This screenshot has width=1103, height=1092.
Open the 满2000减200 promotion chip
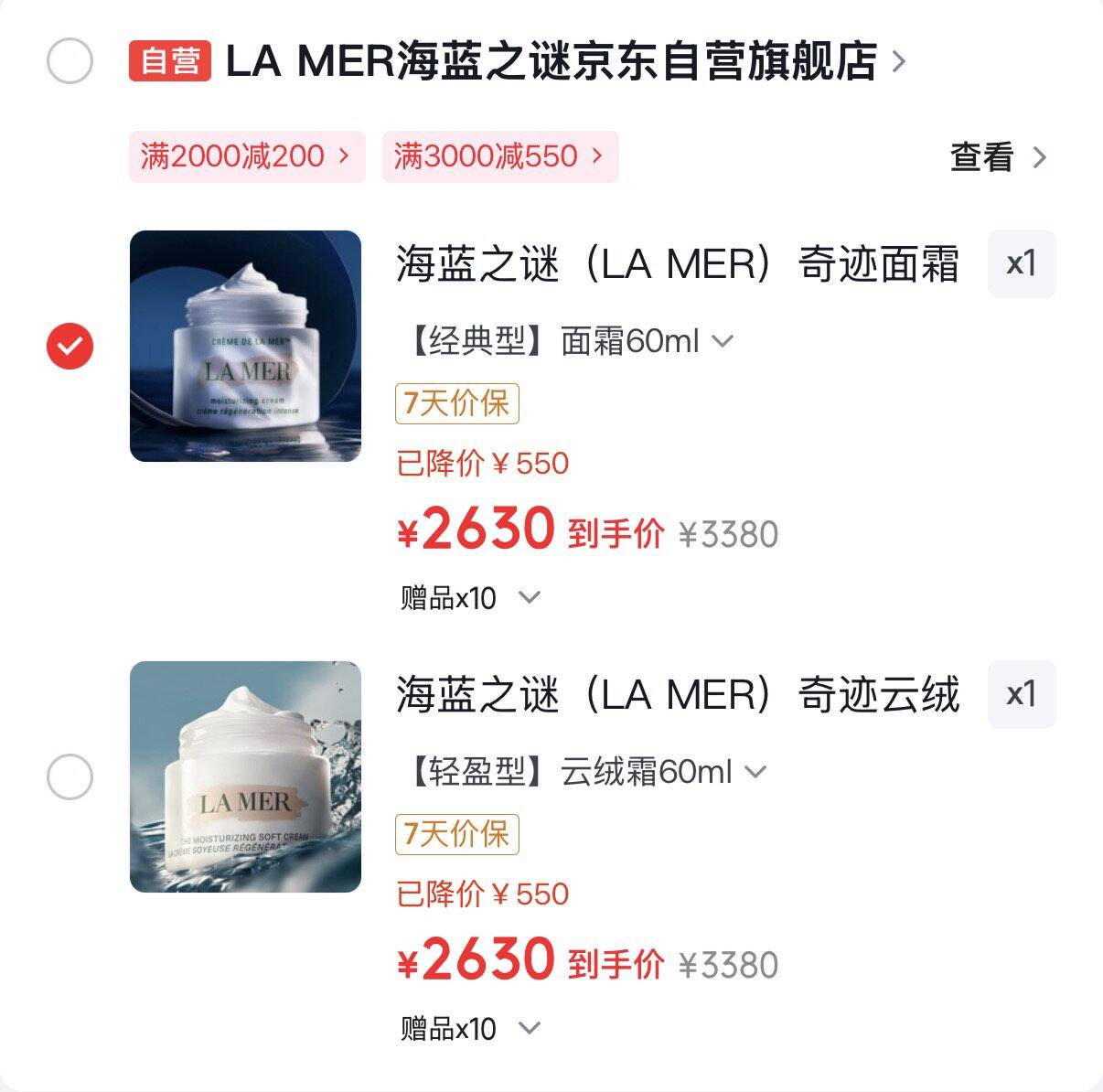click(x=246, y=156)
